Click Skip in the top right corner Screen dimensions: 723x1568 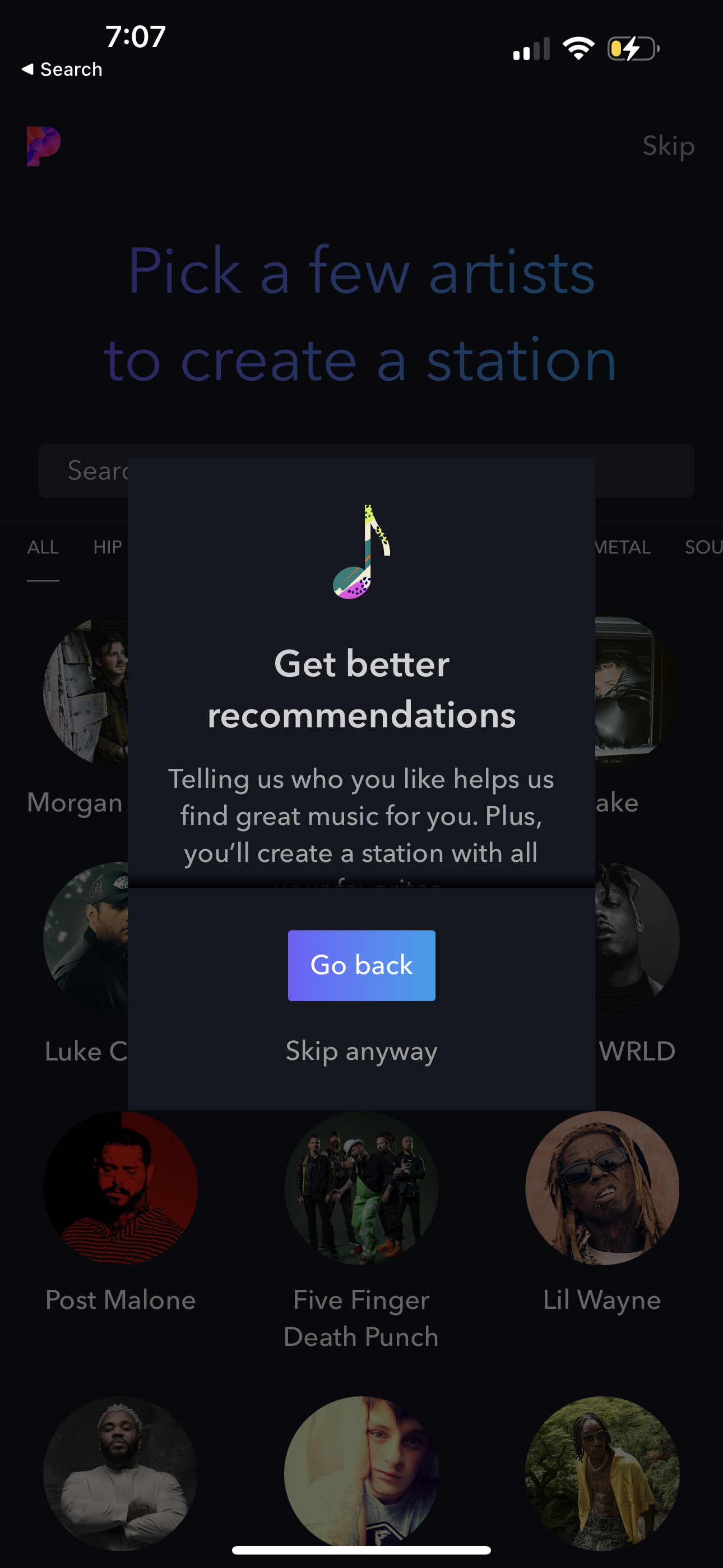(x=669, y=146)
